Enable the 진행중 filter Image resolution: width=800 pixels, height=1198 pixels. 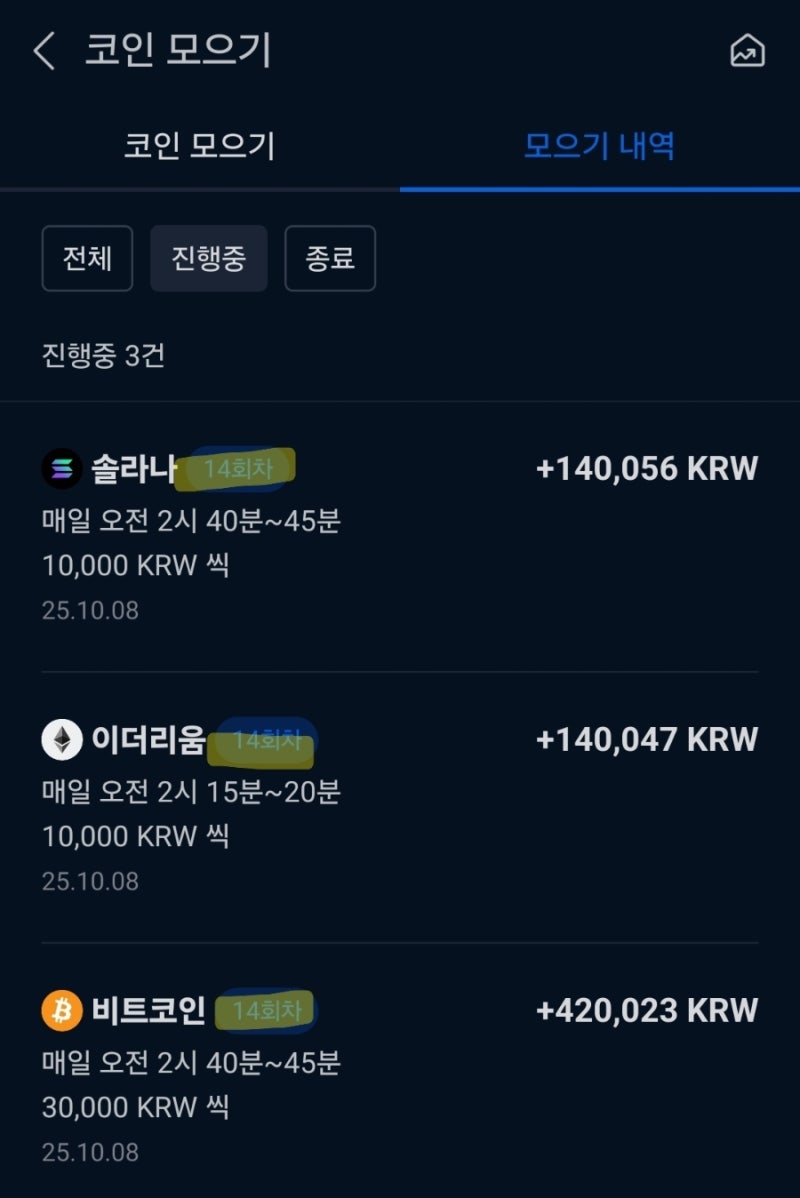(209, 258)
